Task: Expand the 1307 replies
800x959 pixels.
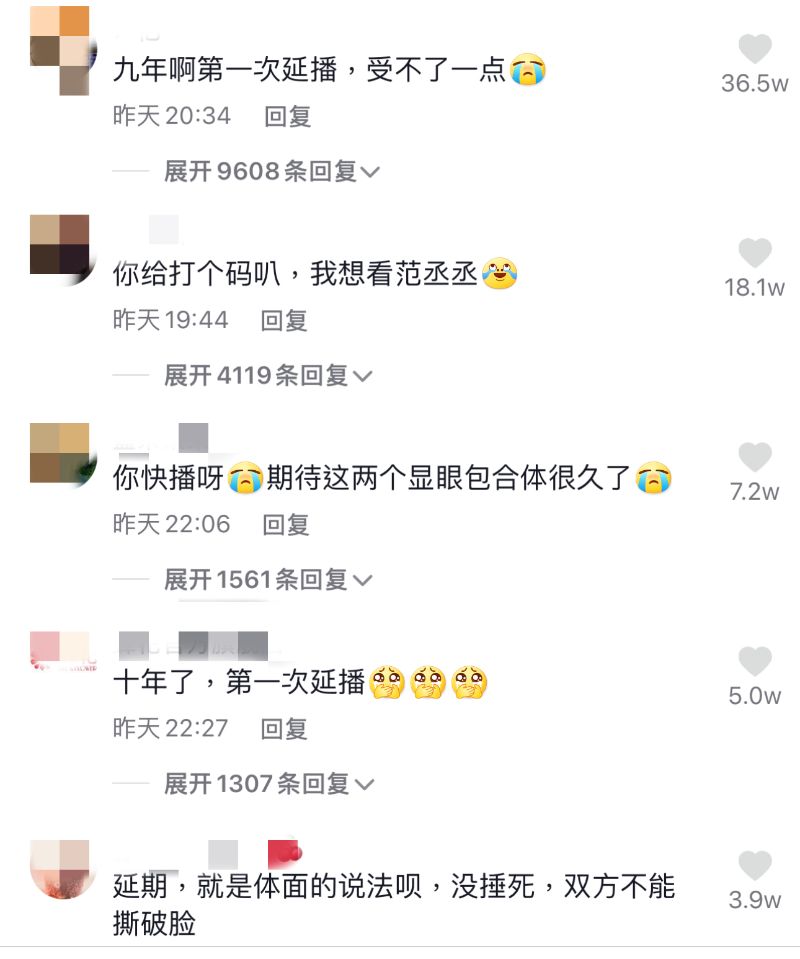Action: pos(267,784)
